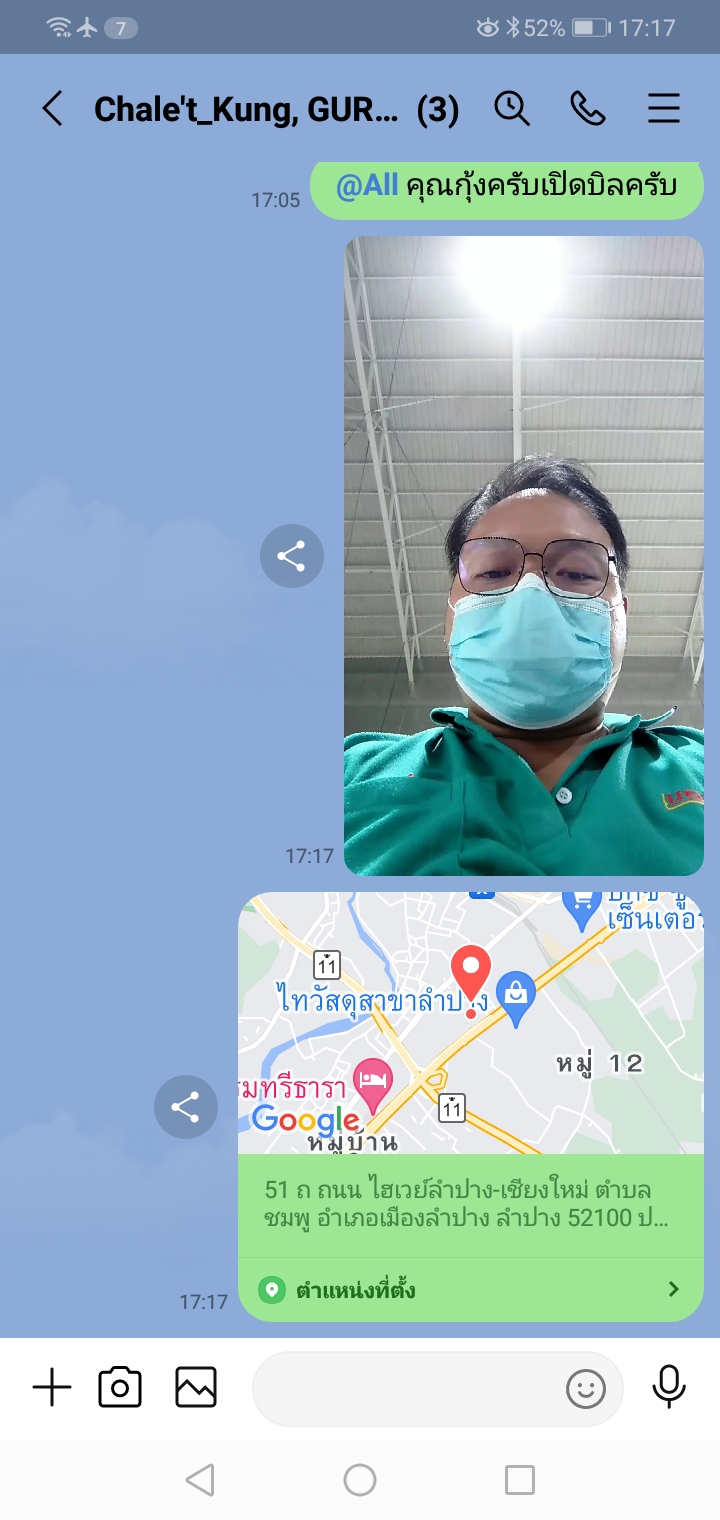
Task: Open the shared map location card
Action: tap(470, 1107)
